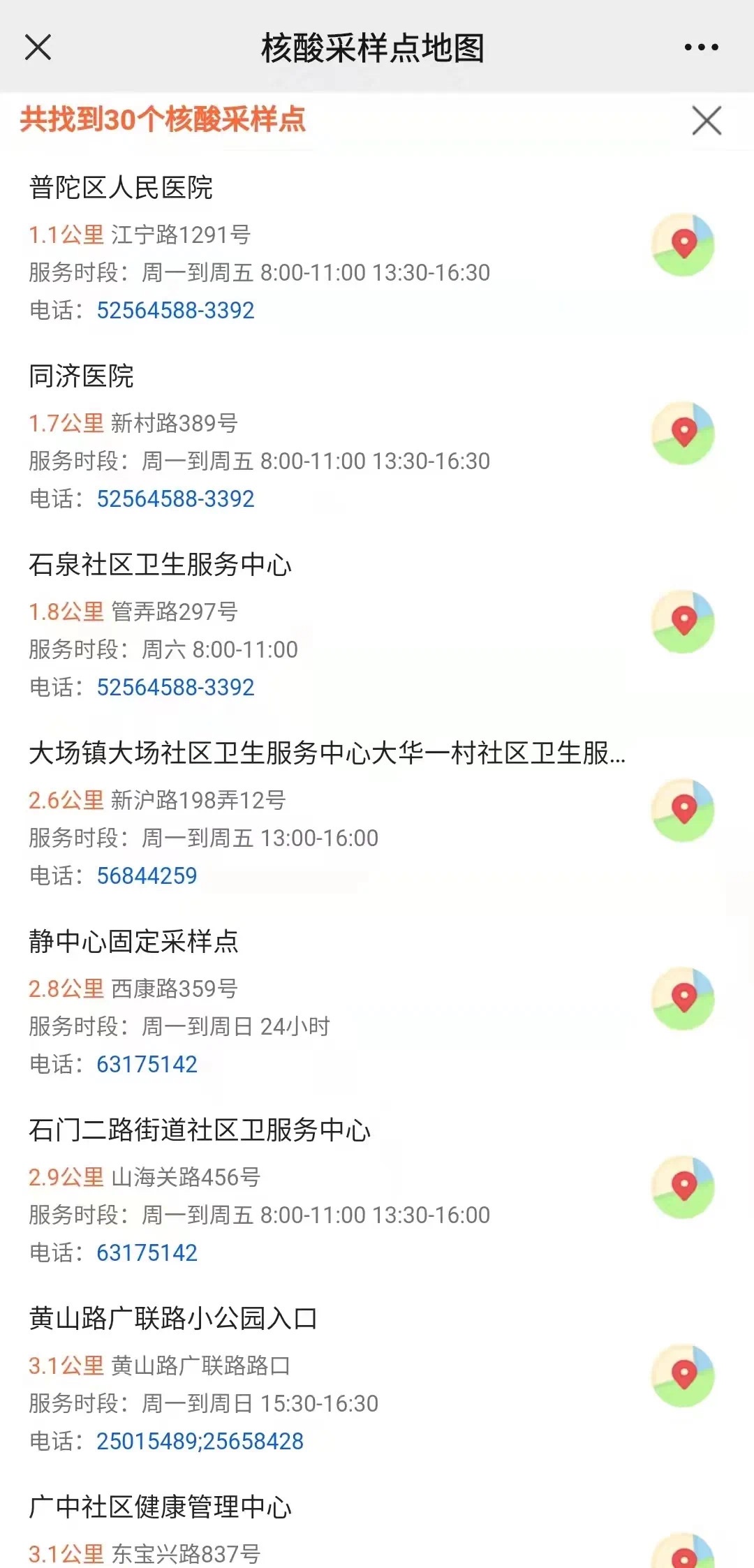Image resolution: width=754 pixels, height=1568 pixels.
Task: Dismiss the 共找到30个核酸采样点 results list
Action: pos(707,121)
